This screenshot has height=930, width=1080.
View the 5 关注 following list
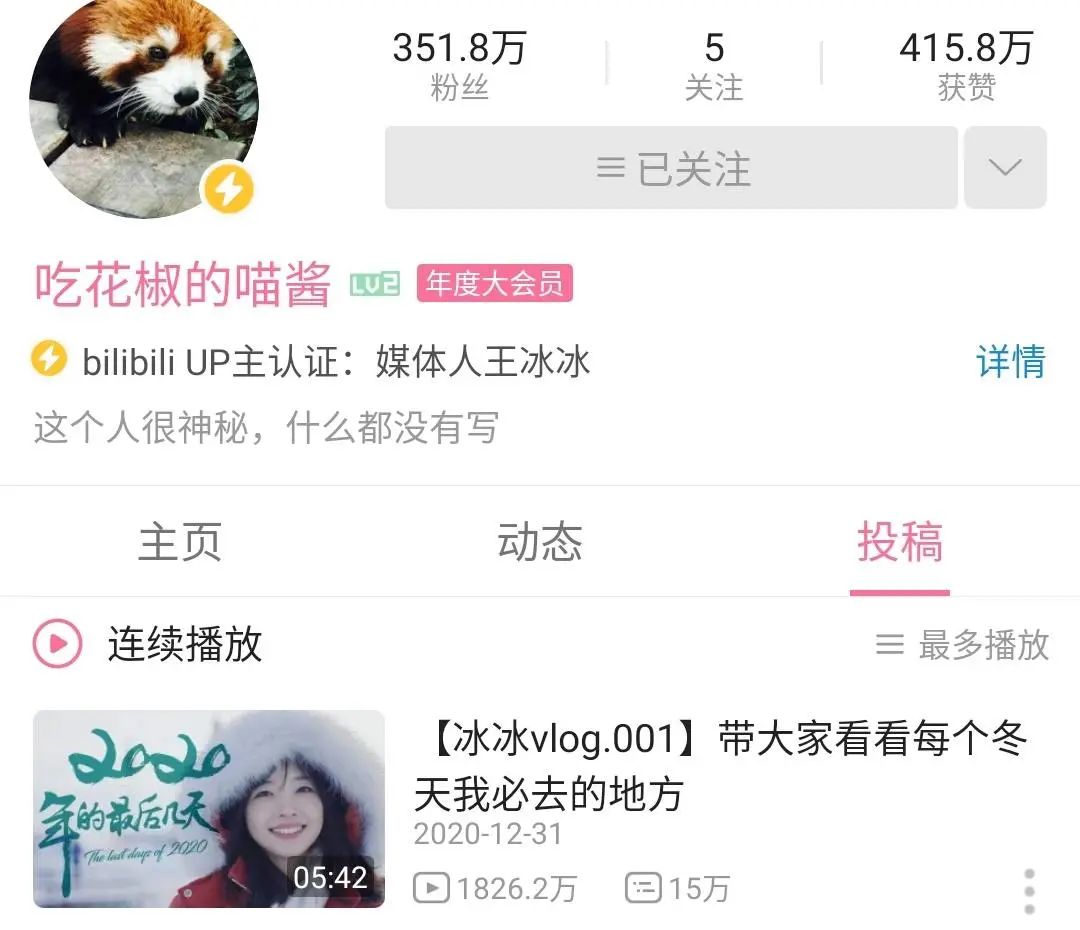(714, 66)
